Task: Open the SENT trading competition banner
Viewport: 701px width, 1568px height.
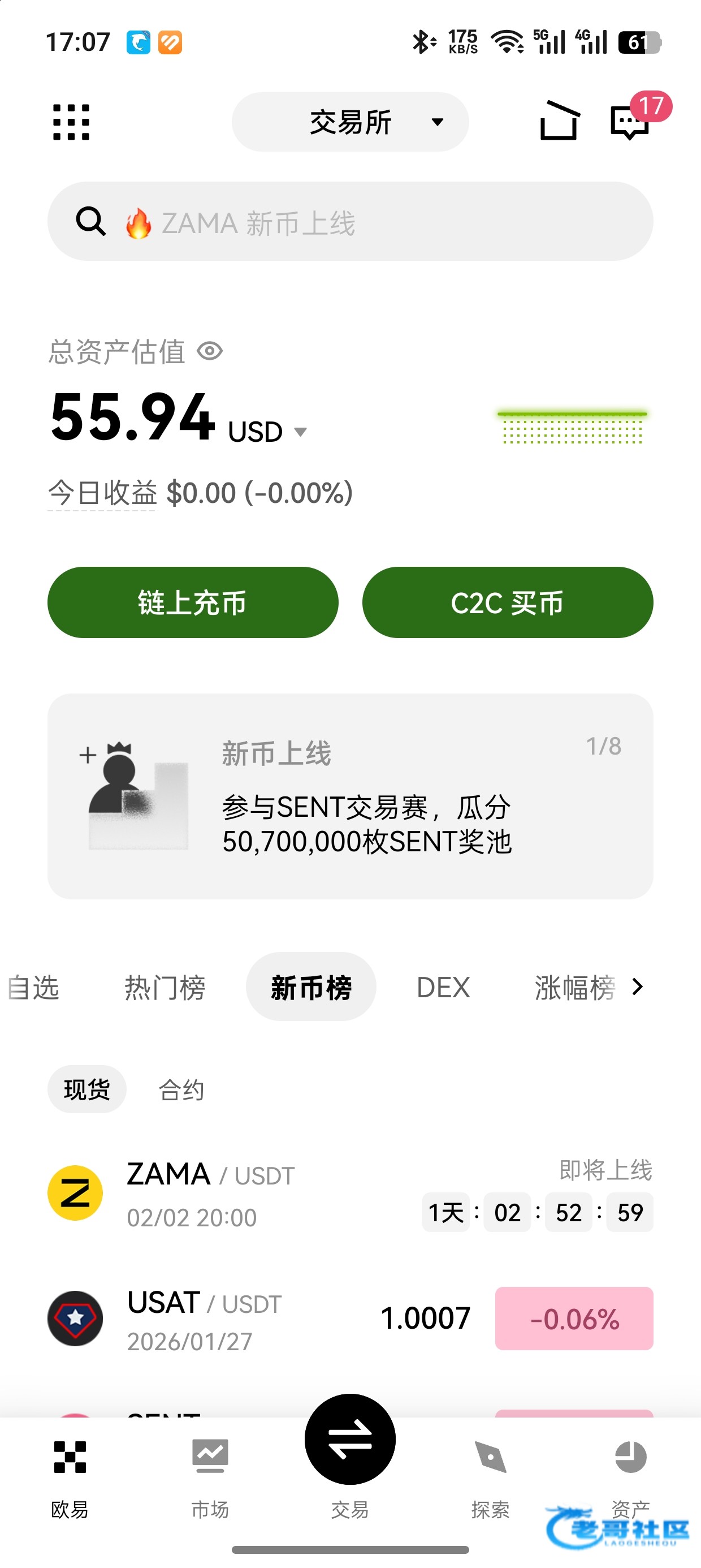Action: [350, 795]
